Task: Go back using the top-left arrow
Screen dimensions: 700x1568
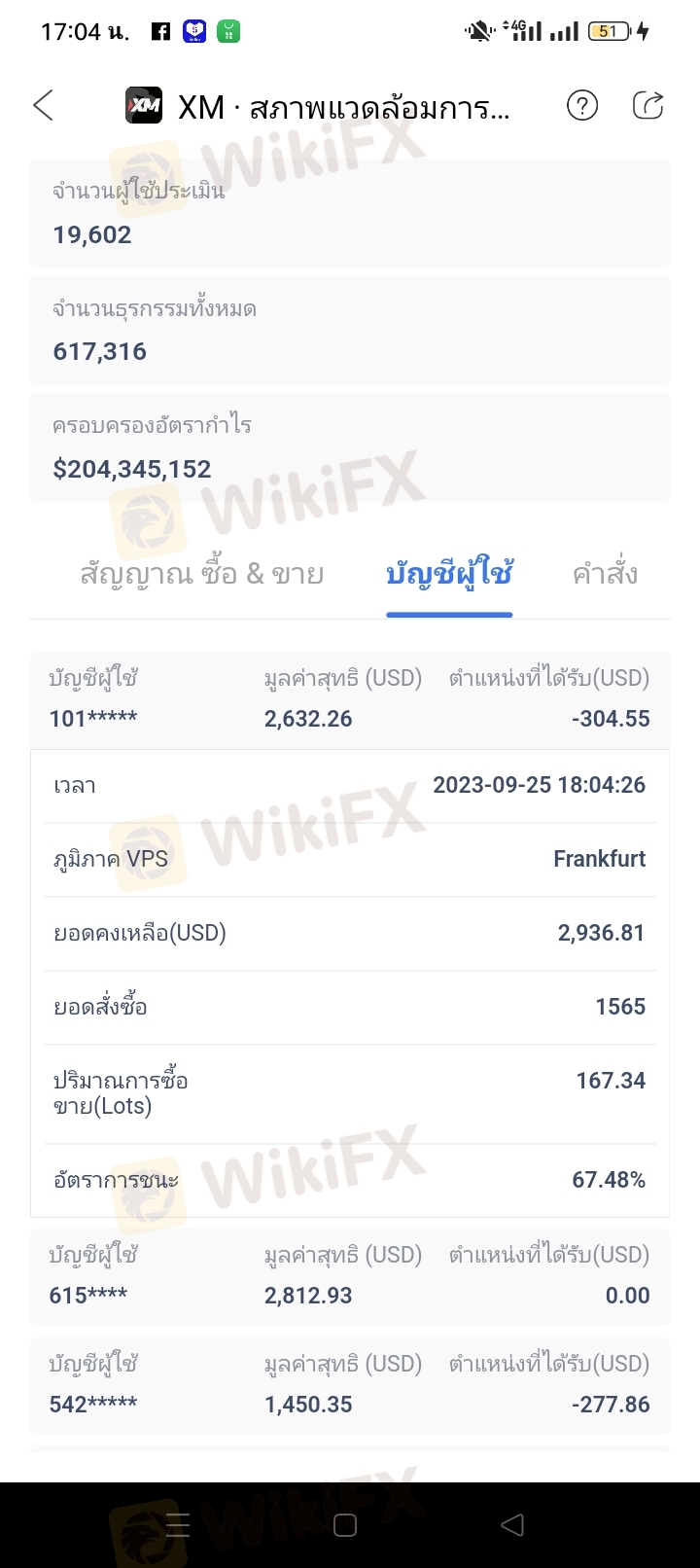Action: click(43, 105)
